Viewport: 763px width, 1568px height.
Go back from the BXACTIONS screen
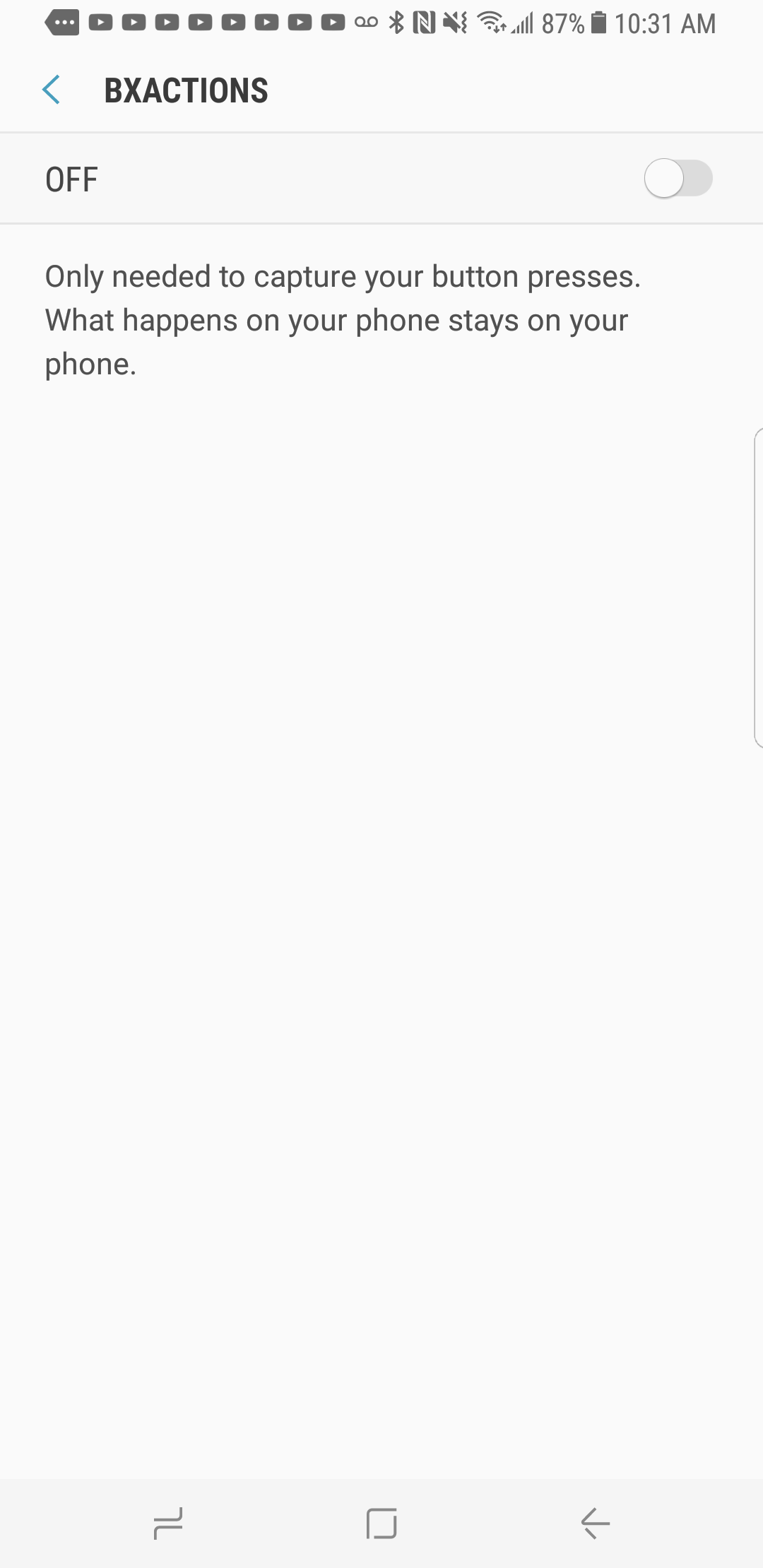coord(52,90)
